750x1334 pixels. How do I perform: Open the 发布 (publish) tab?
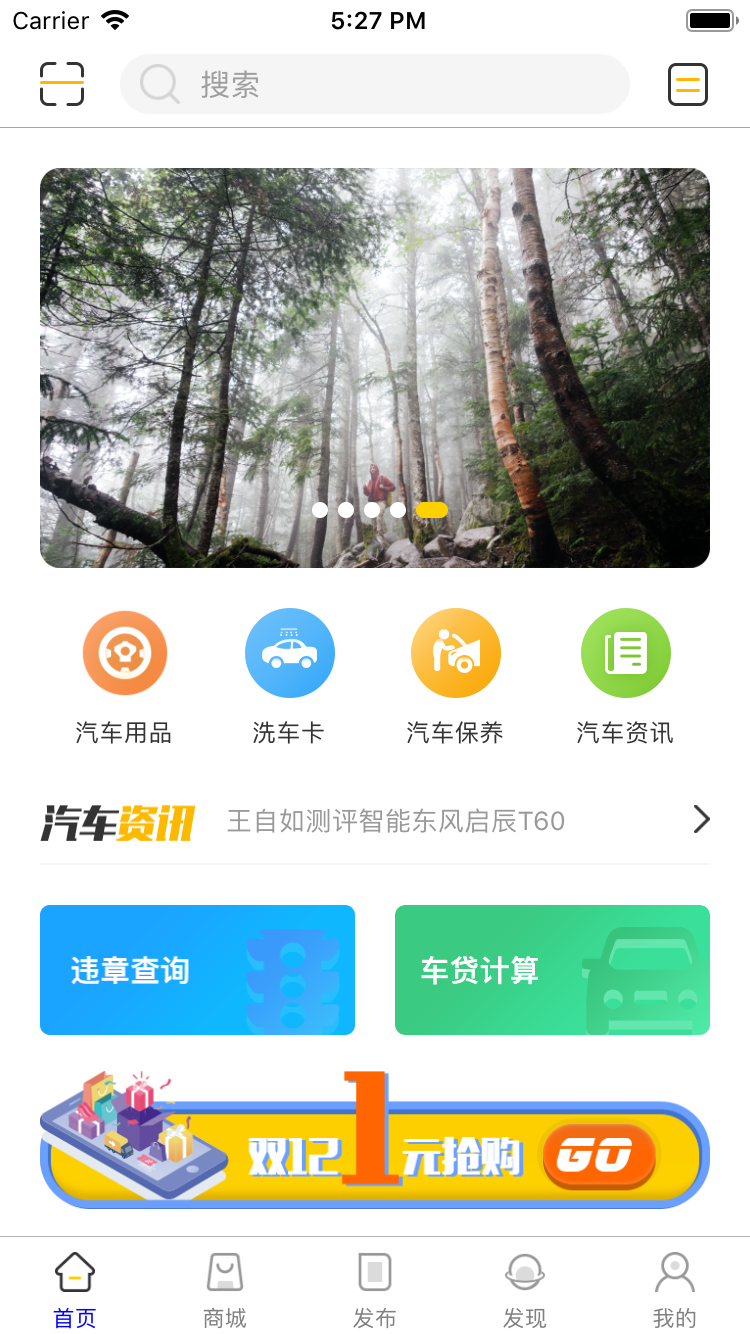(374, 1288)
